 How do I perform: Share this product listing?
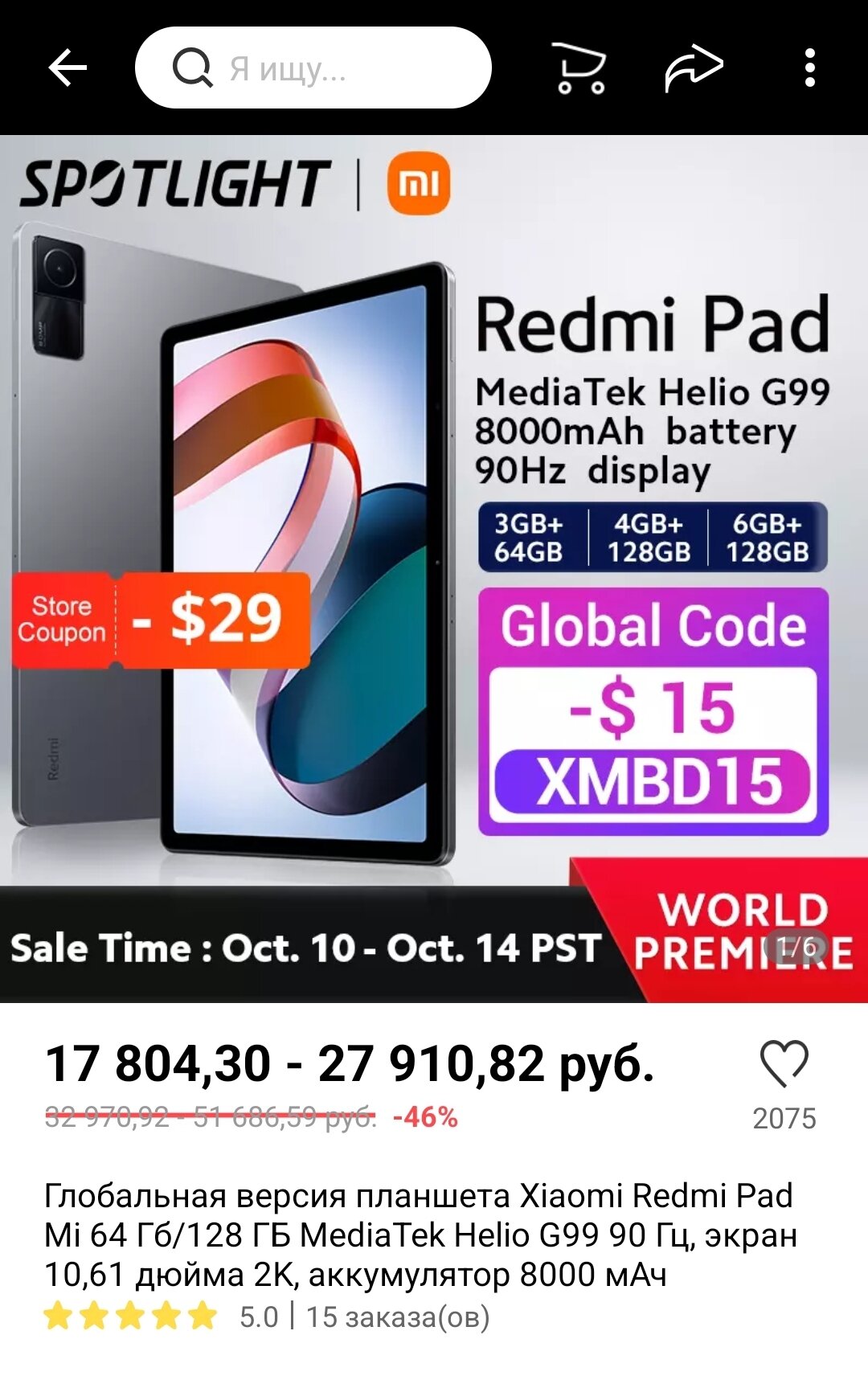(x=694, y=68)
